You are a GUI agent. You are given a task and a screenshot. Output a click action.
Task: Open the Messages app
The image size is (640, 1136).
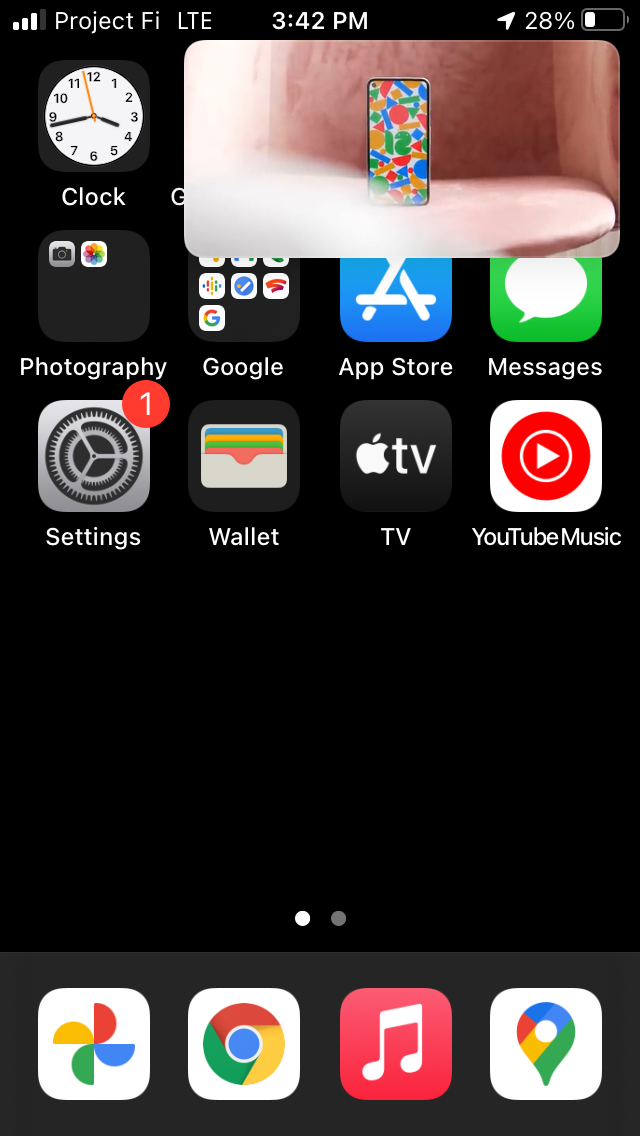coord(546,300)
